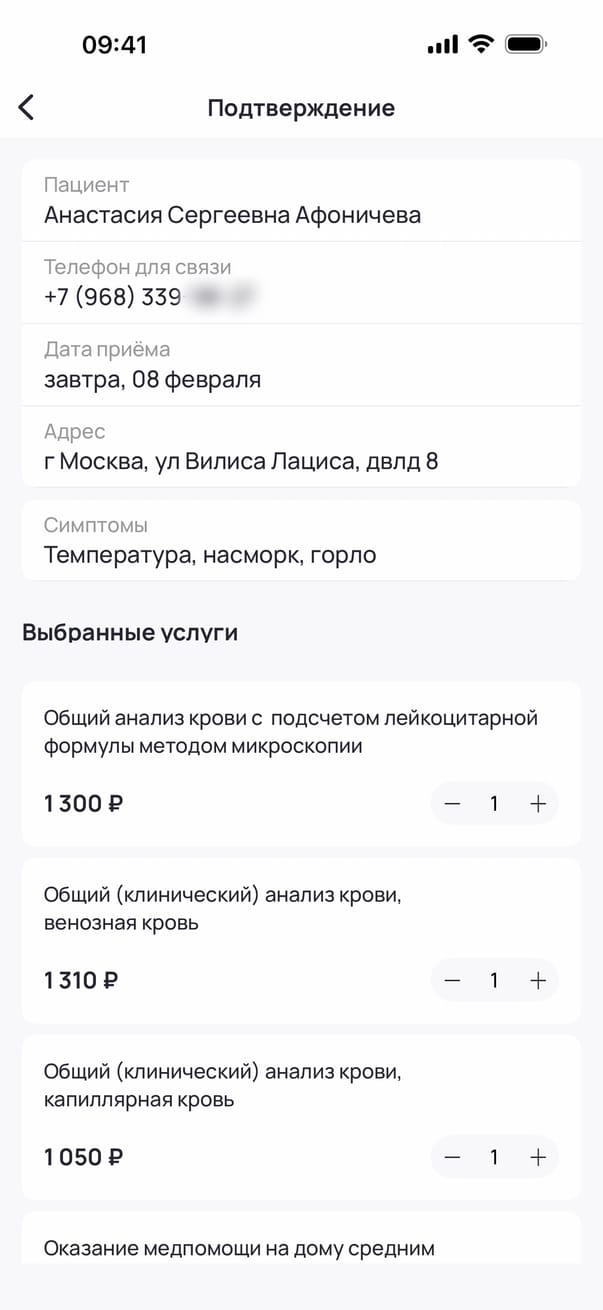Edit Телефон для связи number
Viewport: 603px width, 1310px height.
coord(300,283)
